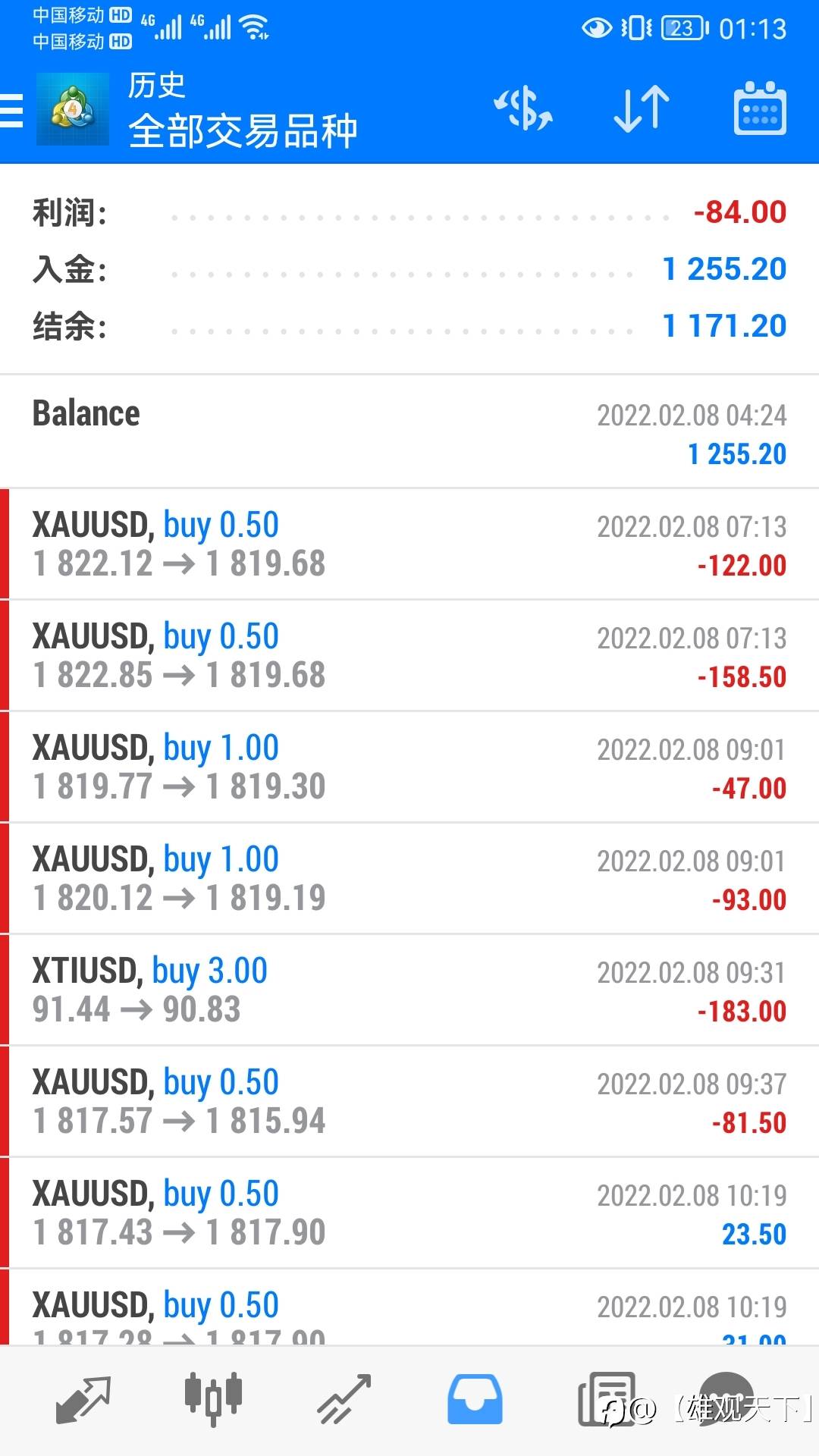
Task: Open the hamburger drawer menu
Action: coord(11,111)
